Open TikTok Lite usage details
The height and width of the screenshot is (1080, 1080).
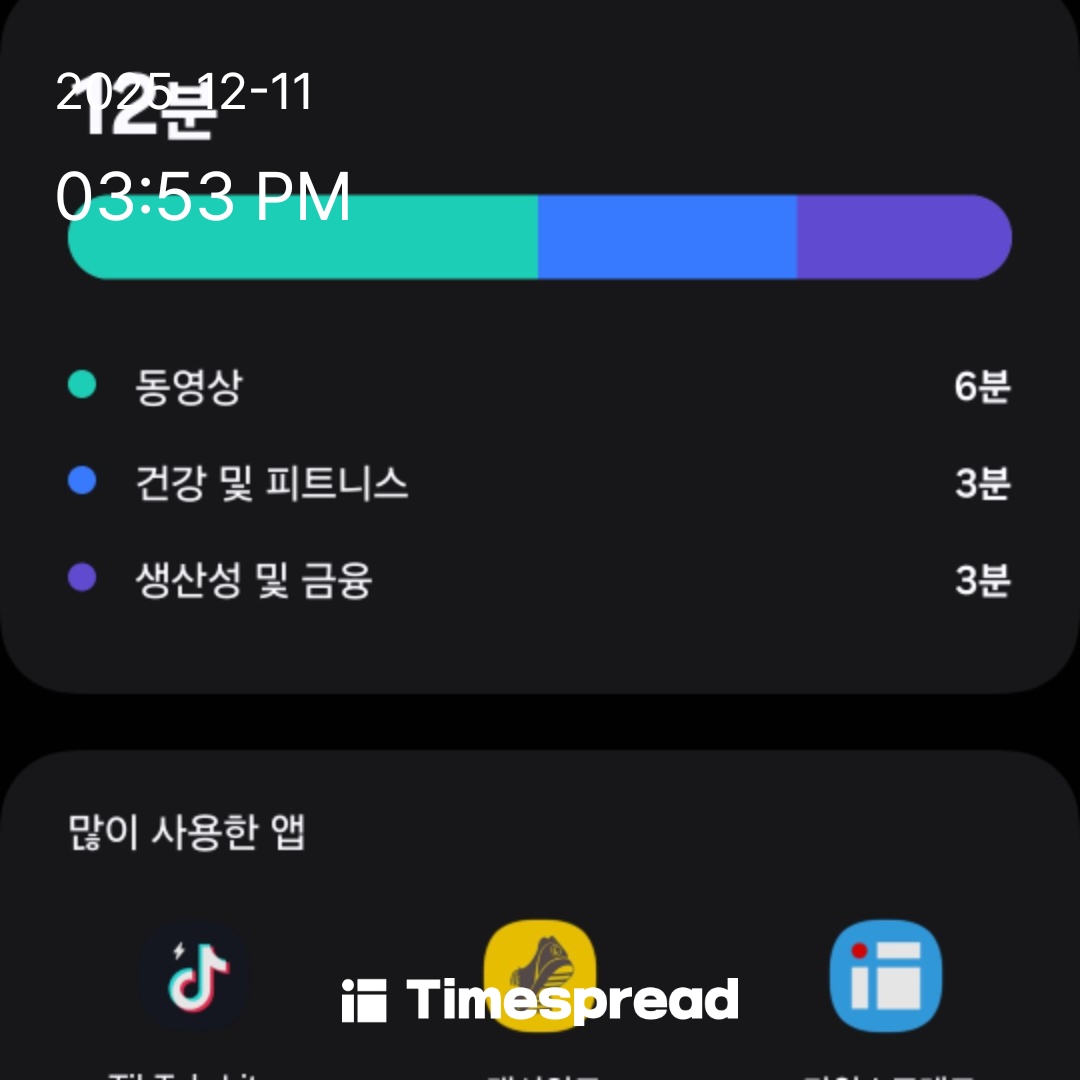click(194, 977)
